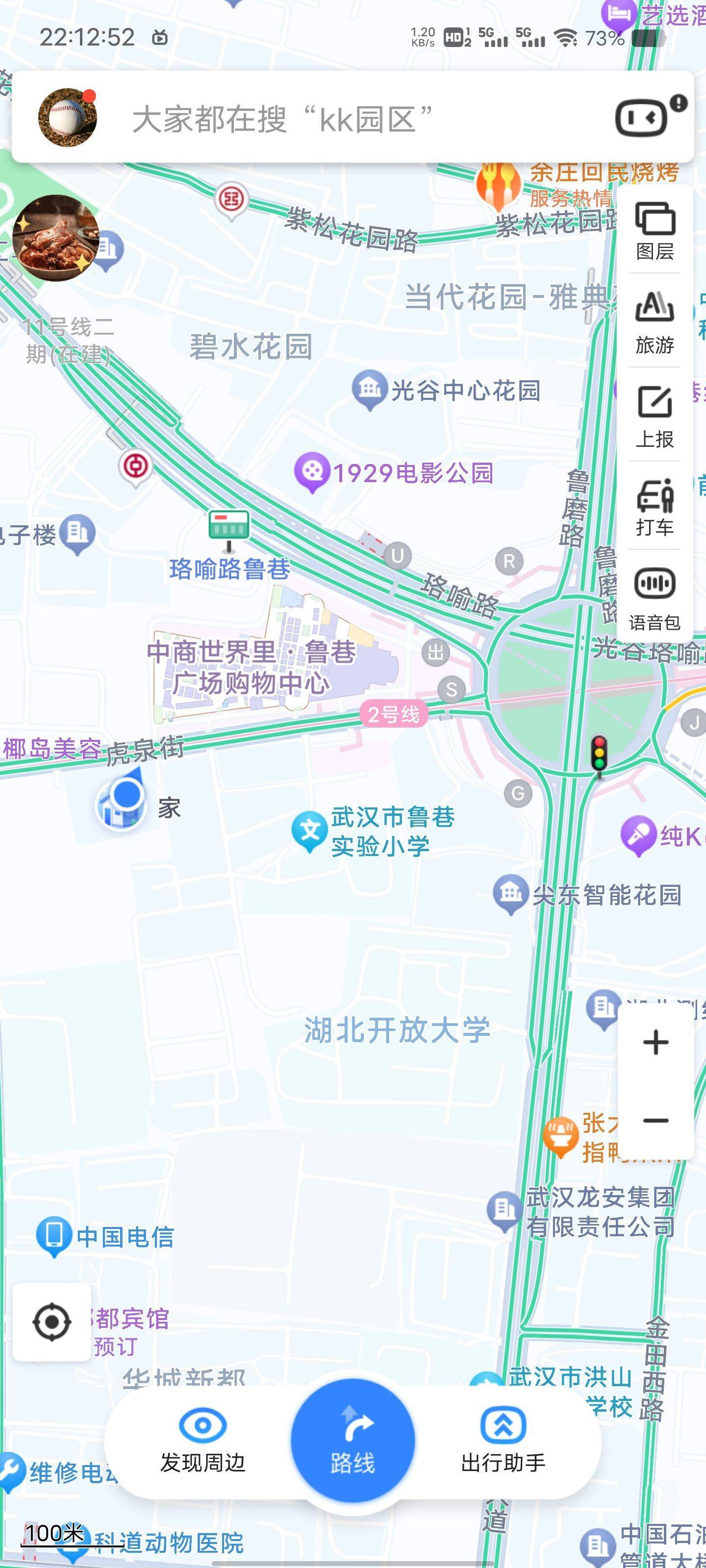
Task: Open 上报 to report an issue
Action: [x=655, y=416]
